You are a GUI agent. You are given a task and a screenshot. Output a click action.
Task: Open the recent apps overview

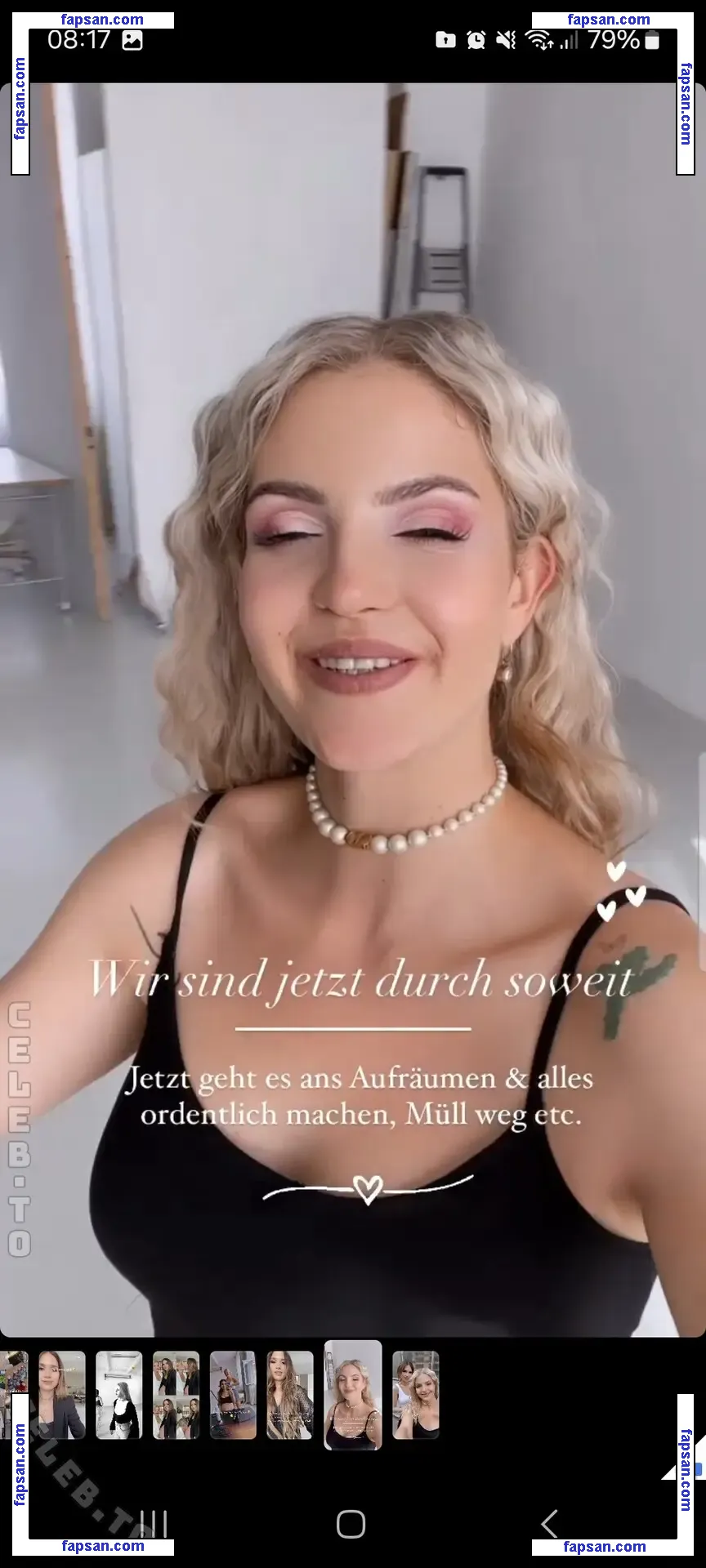pyautogui.click(x=153, y=1524)
